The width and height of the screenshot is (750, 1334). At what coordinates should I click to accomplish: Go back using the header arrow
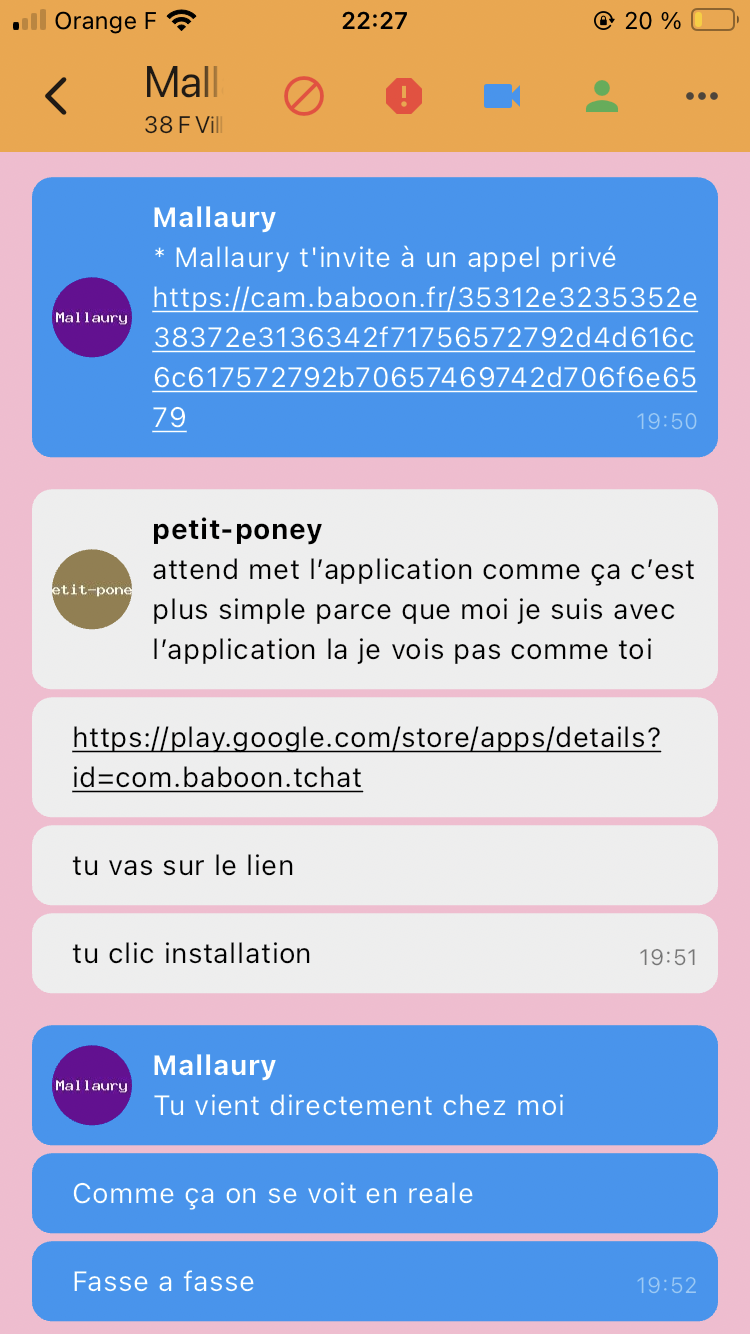point(56,96)
